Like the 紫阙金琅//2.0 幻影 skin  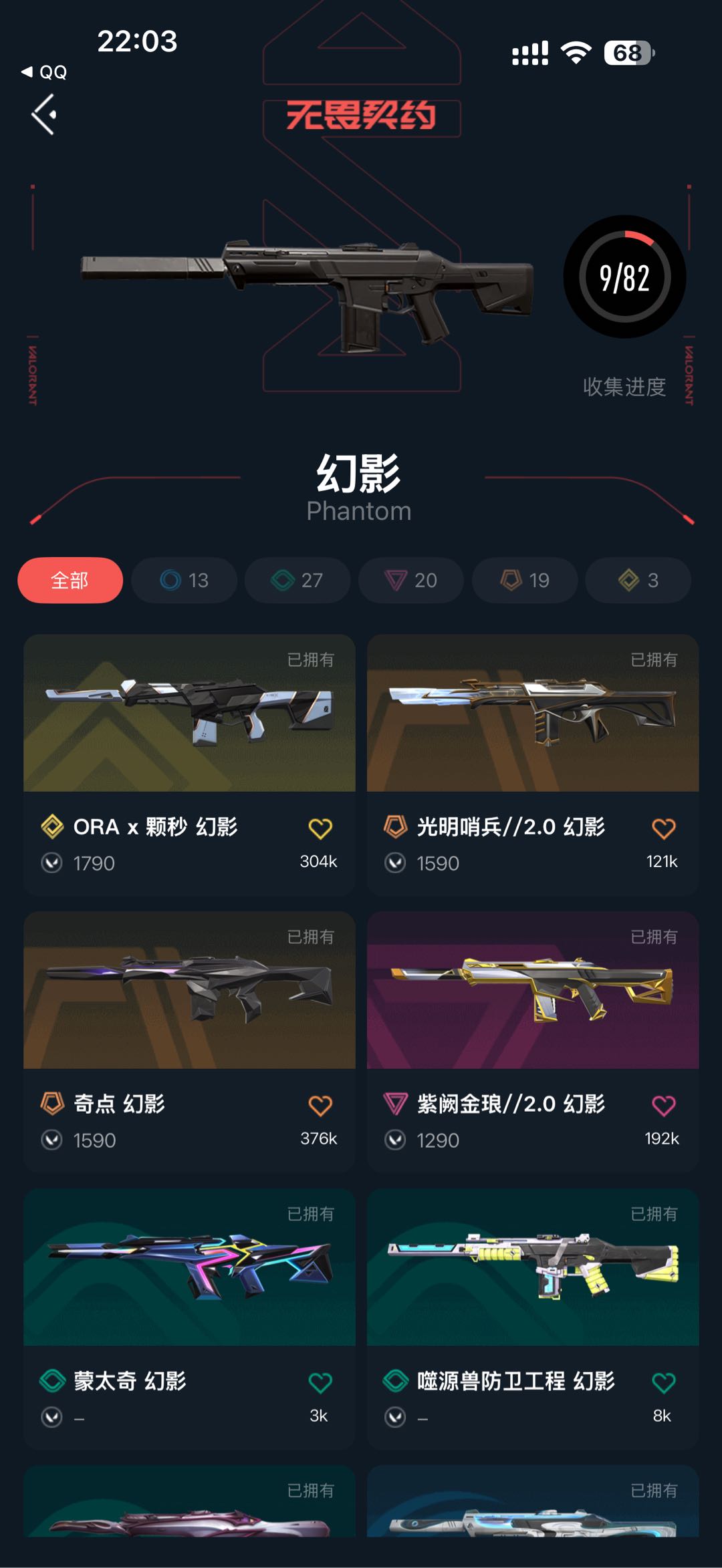pos(664,1106)
